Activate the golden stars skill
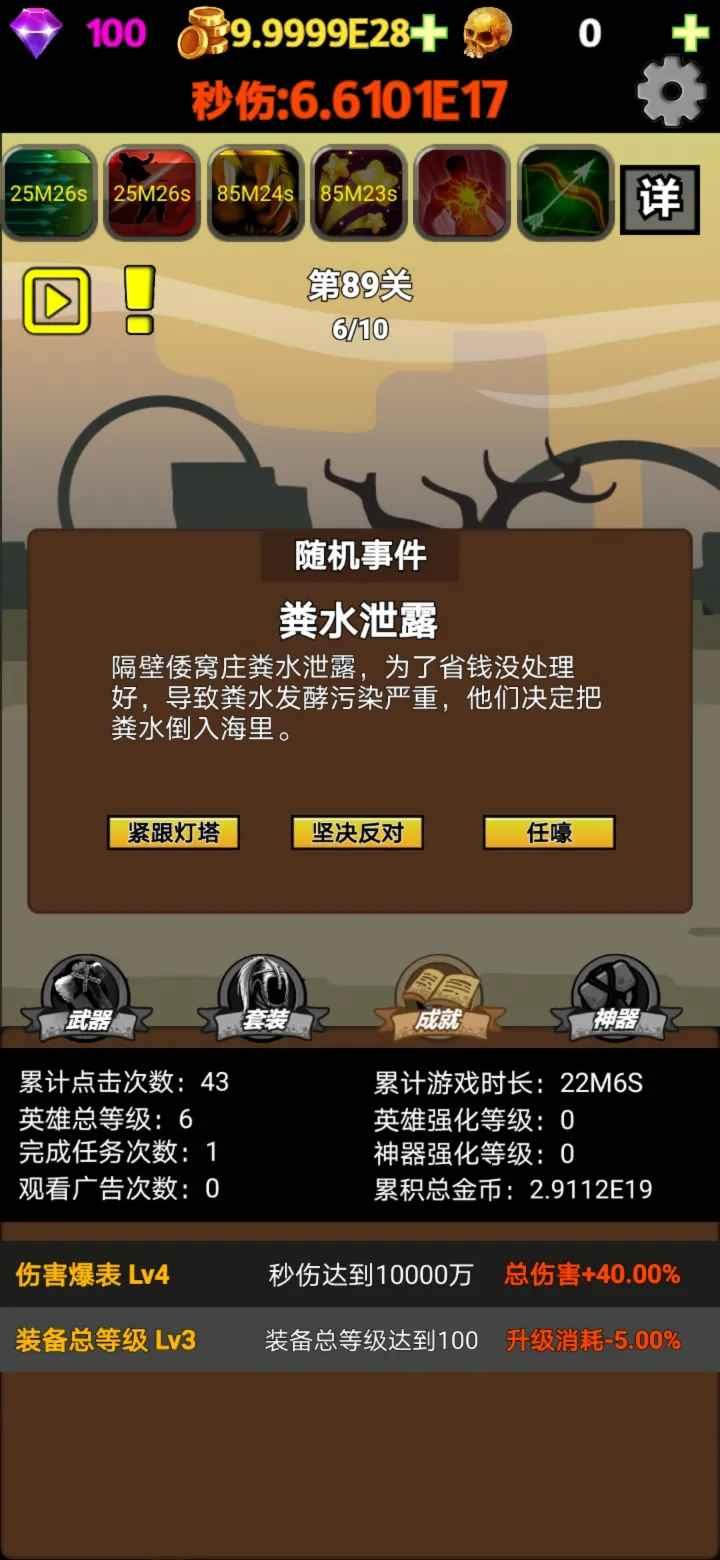 (x=358, y=193)
